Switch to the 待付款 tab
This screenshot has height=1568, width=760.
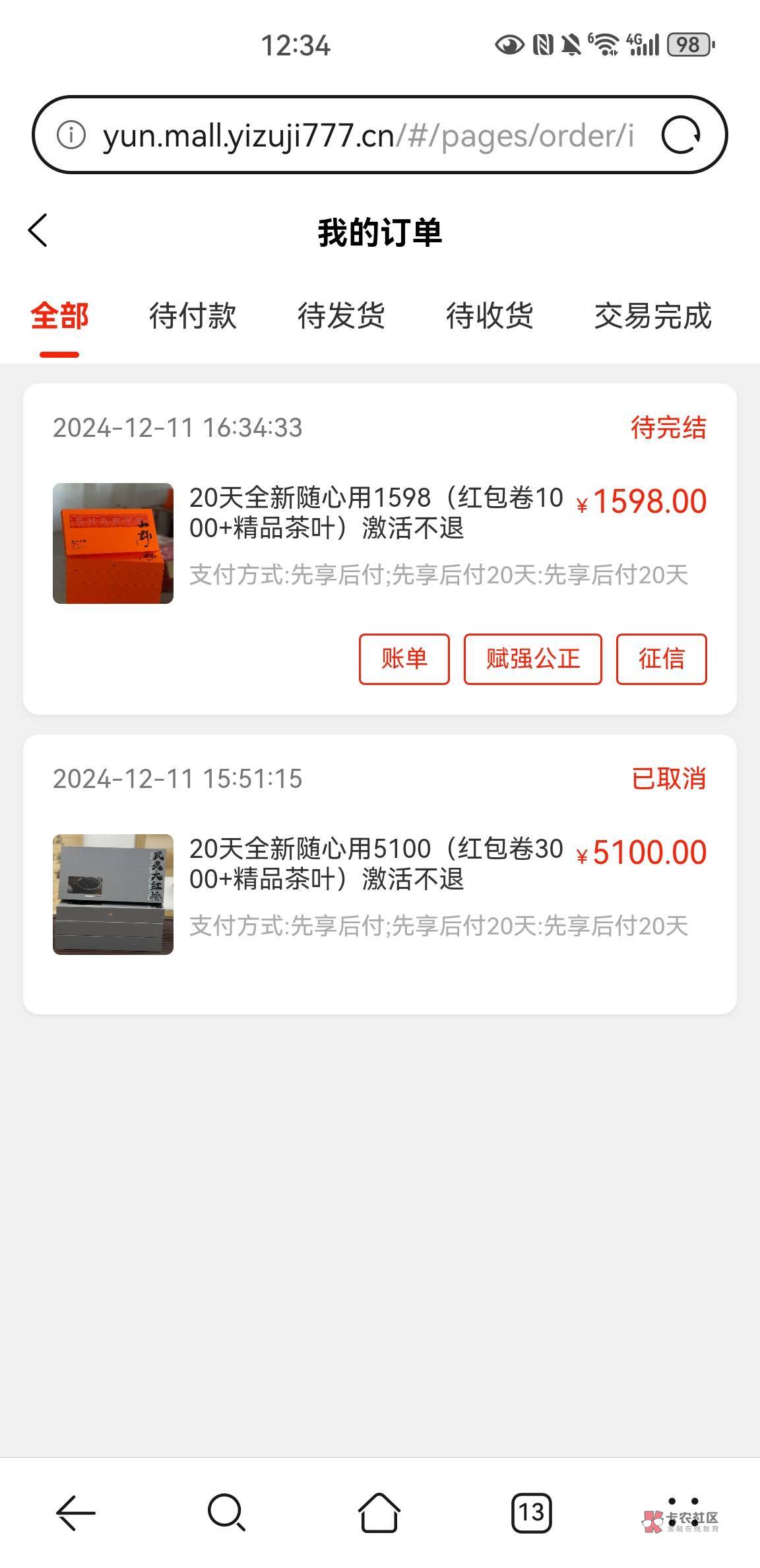click(193, 316)
